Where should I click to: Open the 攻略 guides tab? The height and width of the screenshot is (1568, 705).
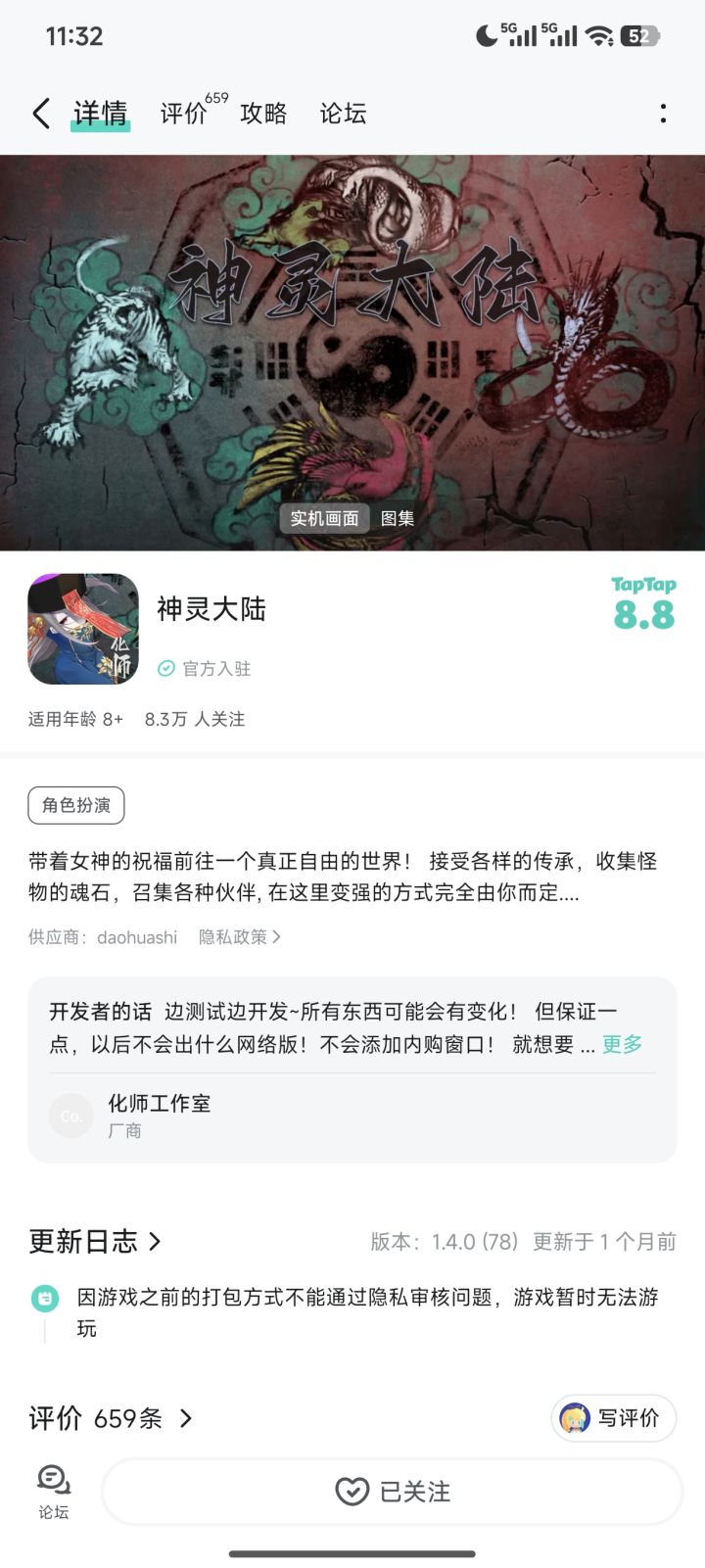(x=262, y=114)
